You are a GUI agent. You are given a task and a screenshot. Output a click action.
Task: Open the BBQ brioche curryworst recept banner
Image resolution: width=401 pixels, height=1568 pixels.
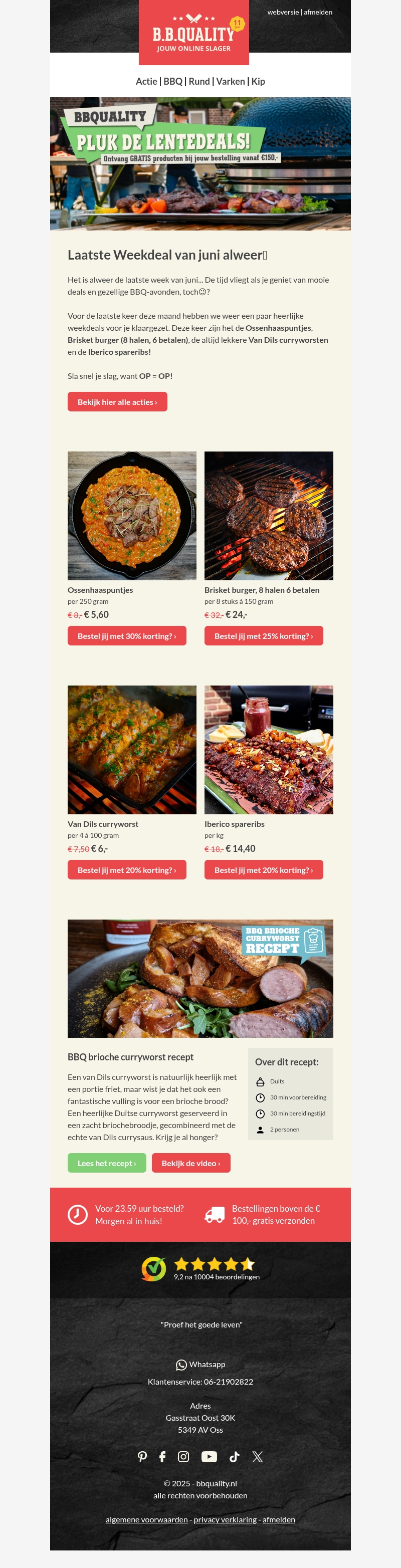[200, 978]
